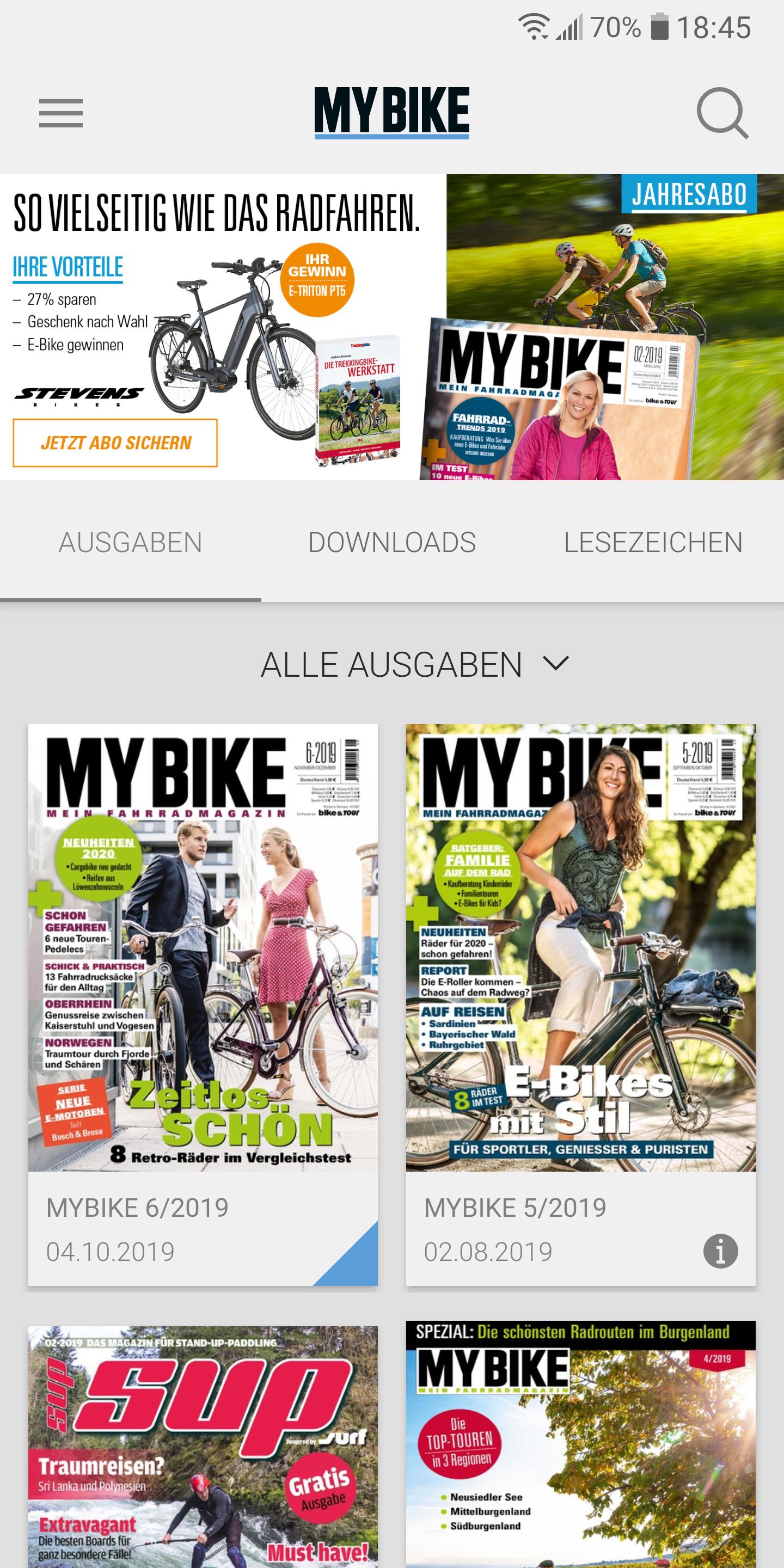Viewport: 784px width, 1568px height.
Task: Open the JAHRESABO subscription offer
Action: [690, 194]
